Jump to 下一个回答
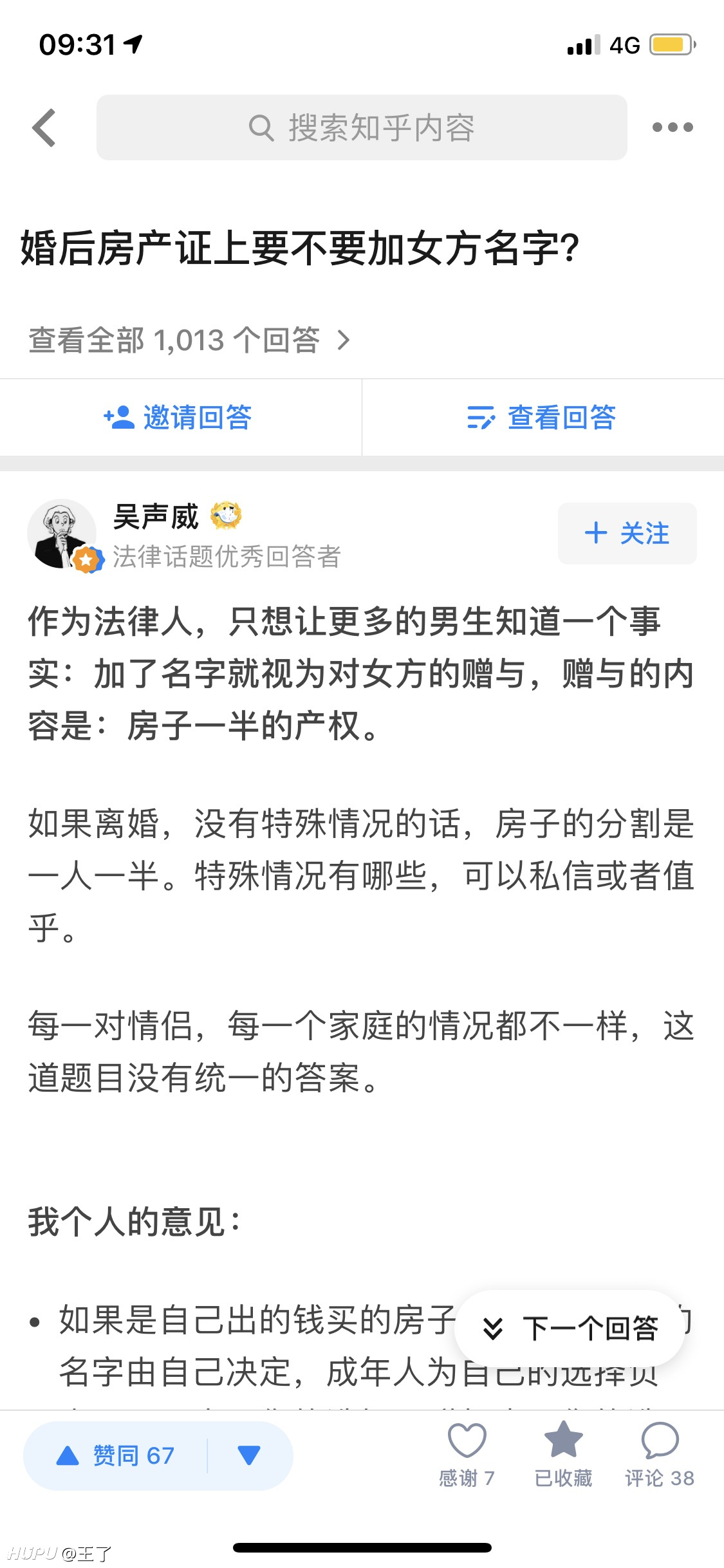This screenshot has height=1568, width=724. tap(570, 1329)
